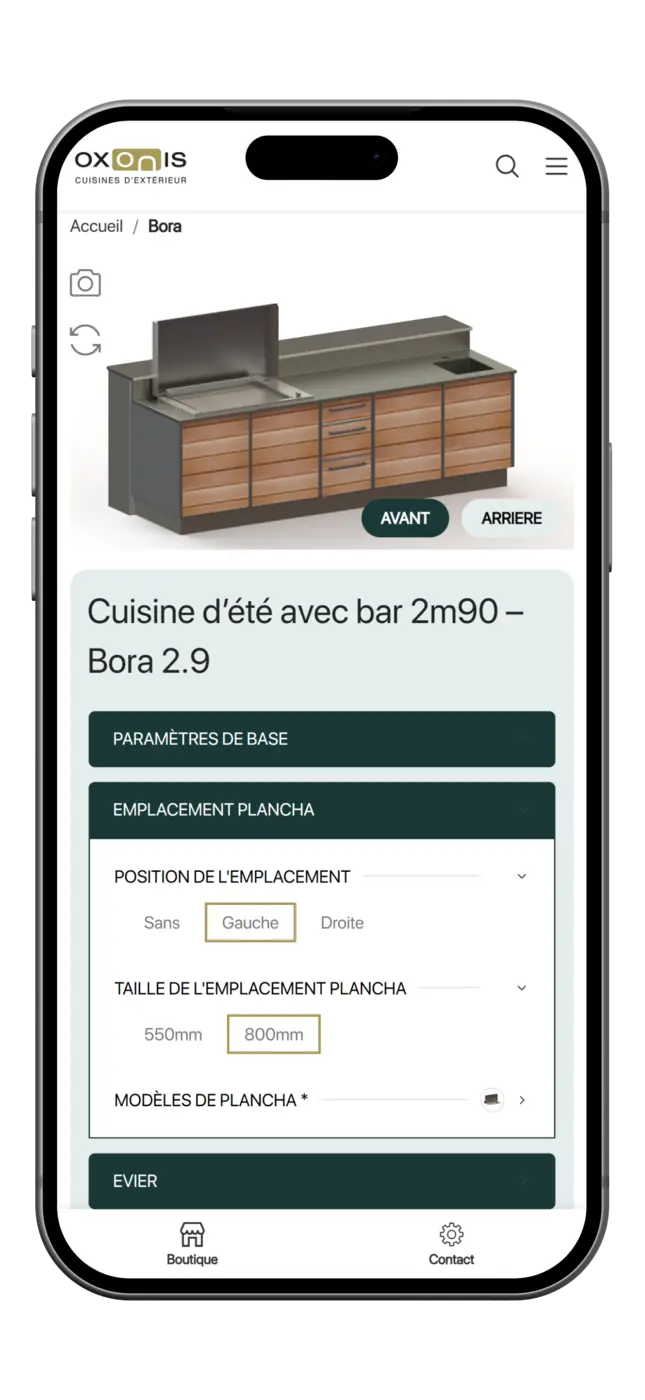
Task: Take a snapshot with camera icon
Action: click(85, 283)
